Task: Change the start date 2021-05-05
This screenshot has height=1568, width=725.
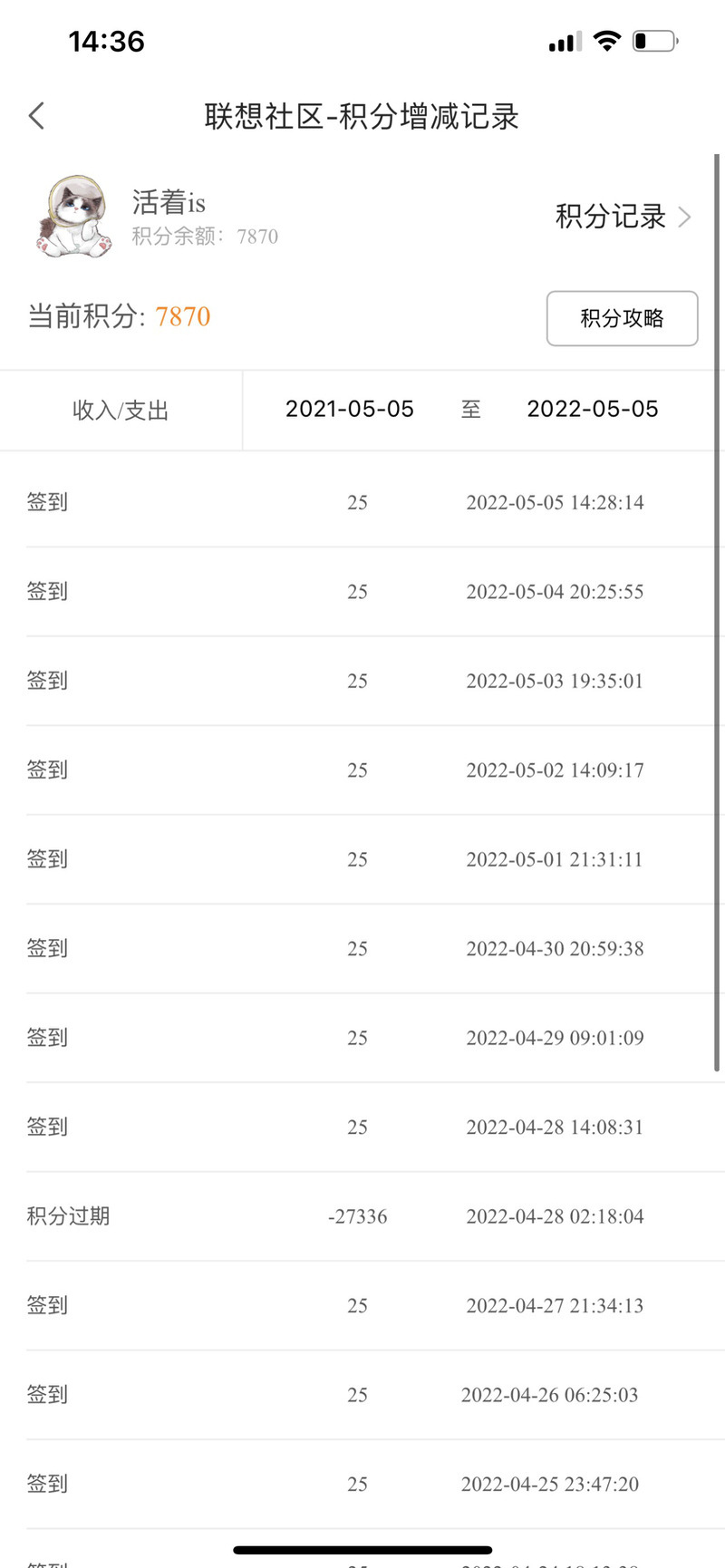Action: pyautogui.click(x=350, y=409)
